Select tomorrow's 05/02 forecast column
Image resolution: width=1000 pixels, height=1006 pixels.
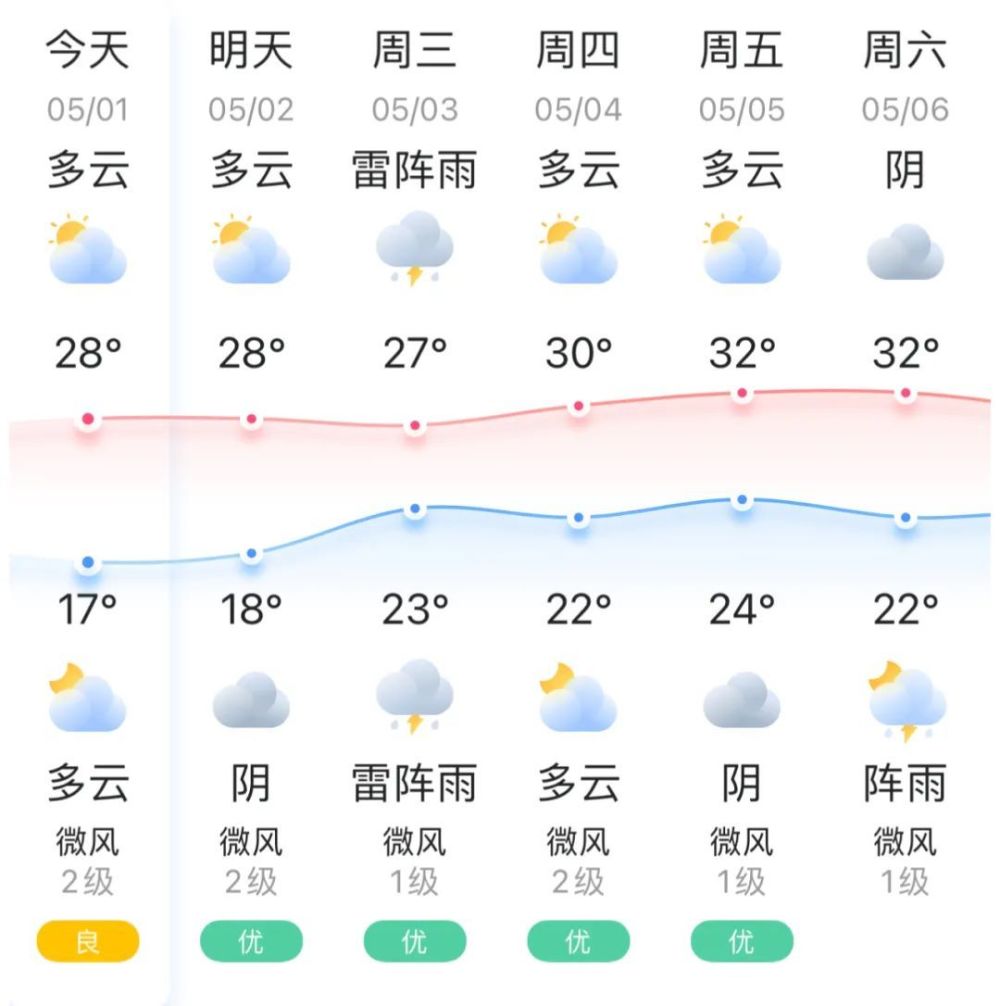(x=251, y=110)
